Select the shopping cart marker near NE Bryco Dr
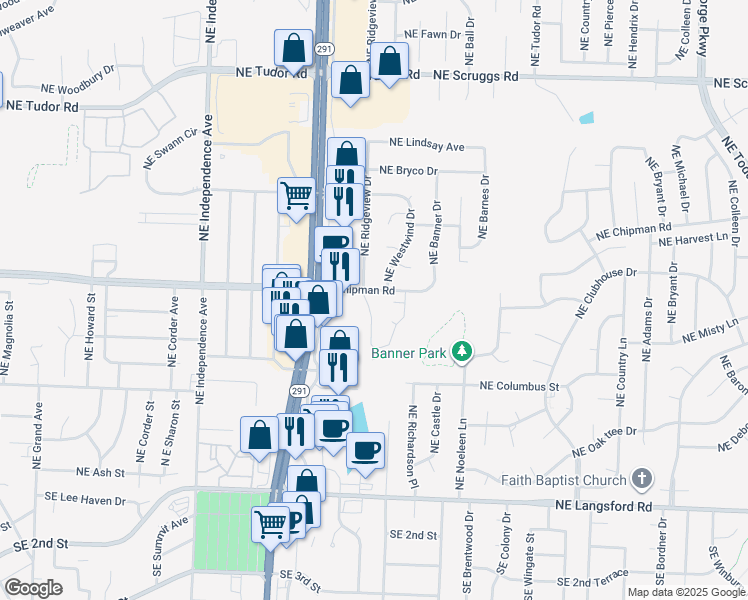The width and height of the screenshot is (748, 600). 295,194
